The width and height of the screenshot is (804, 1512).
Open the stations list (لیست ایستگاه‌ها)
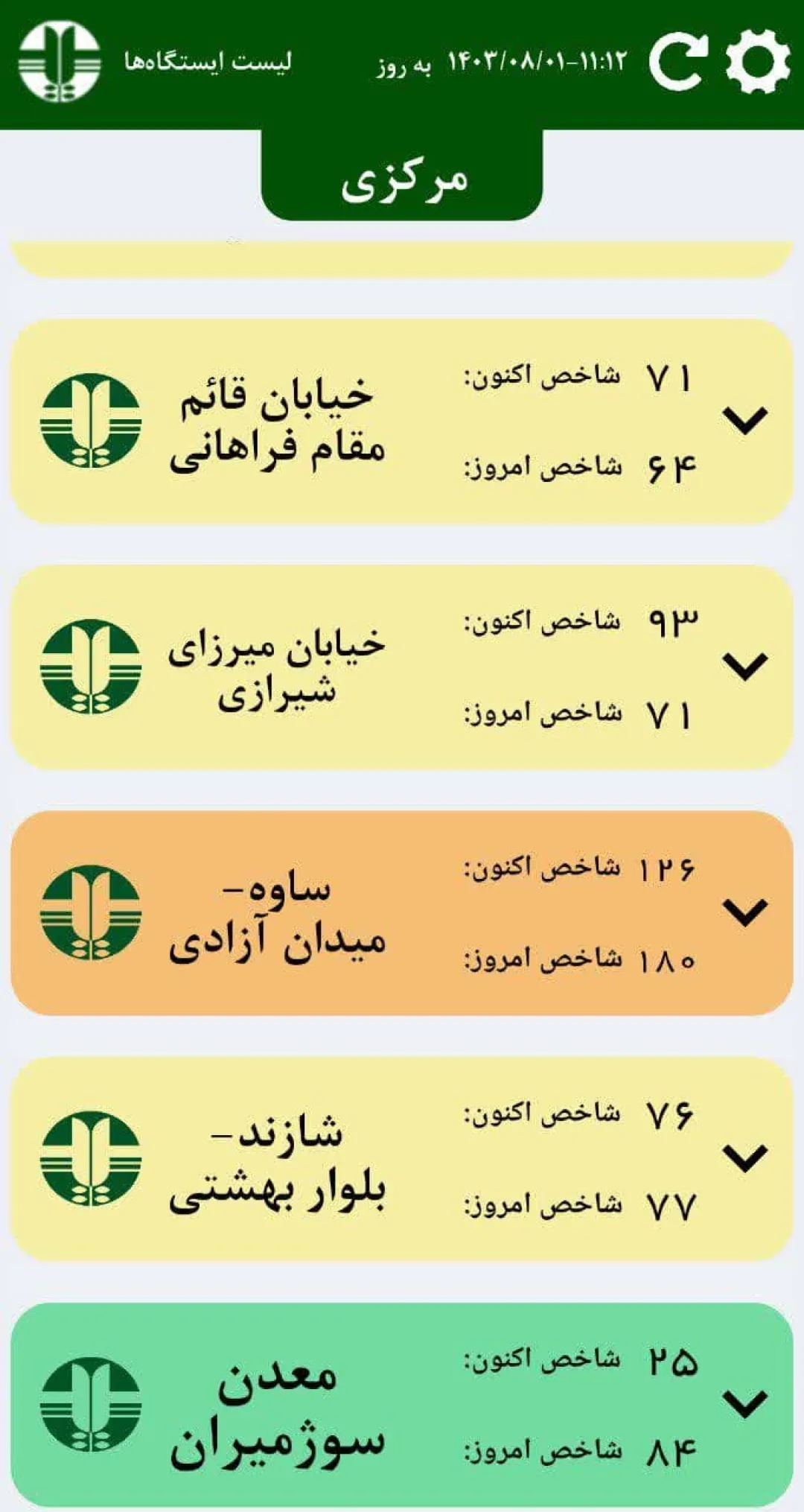(208, 62)
